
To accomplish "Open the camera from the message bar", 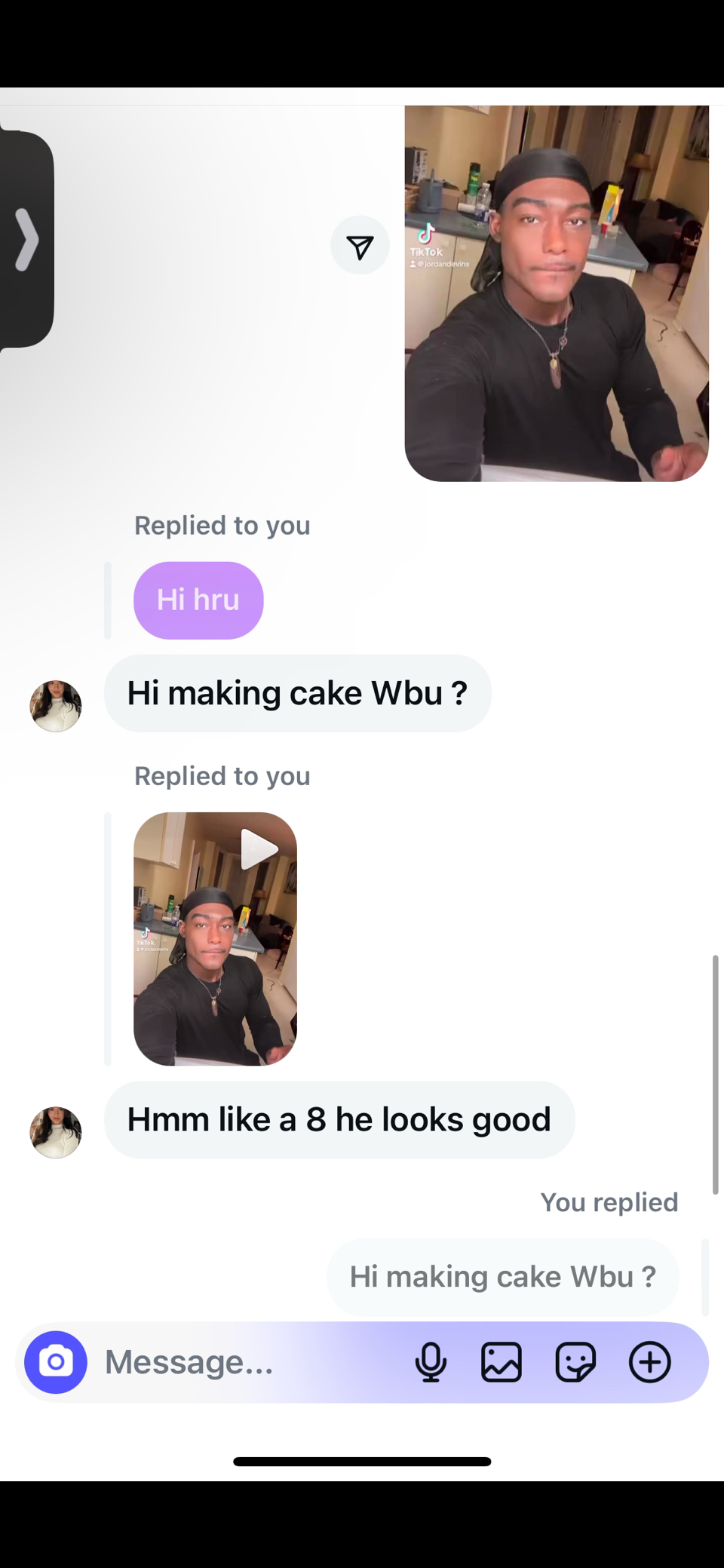I will point(56,1362).
